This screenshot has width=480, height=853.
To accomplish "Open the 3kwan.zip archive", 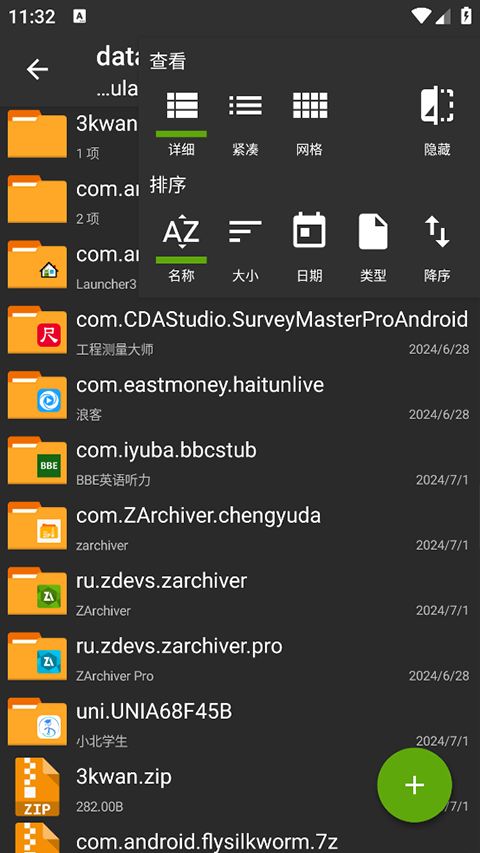I will (188, 788).
